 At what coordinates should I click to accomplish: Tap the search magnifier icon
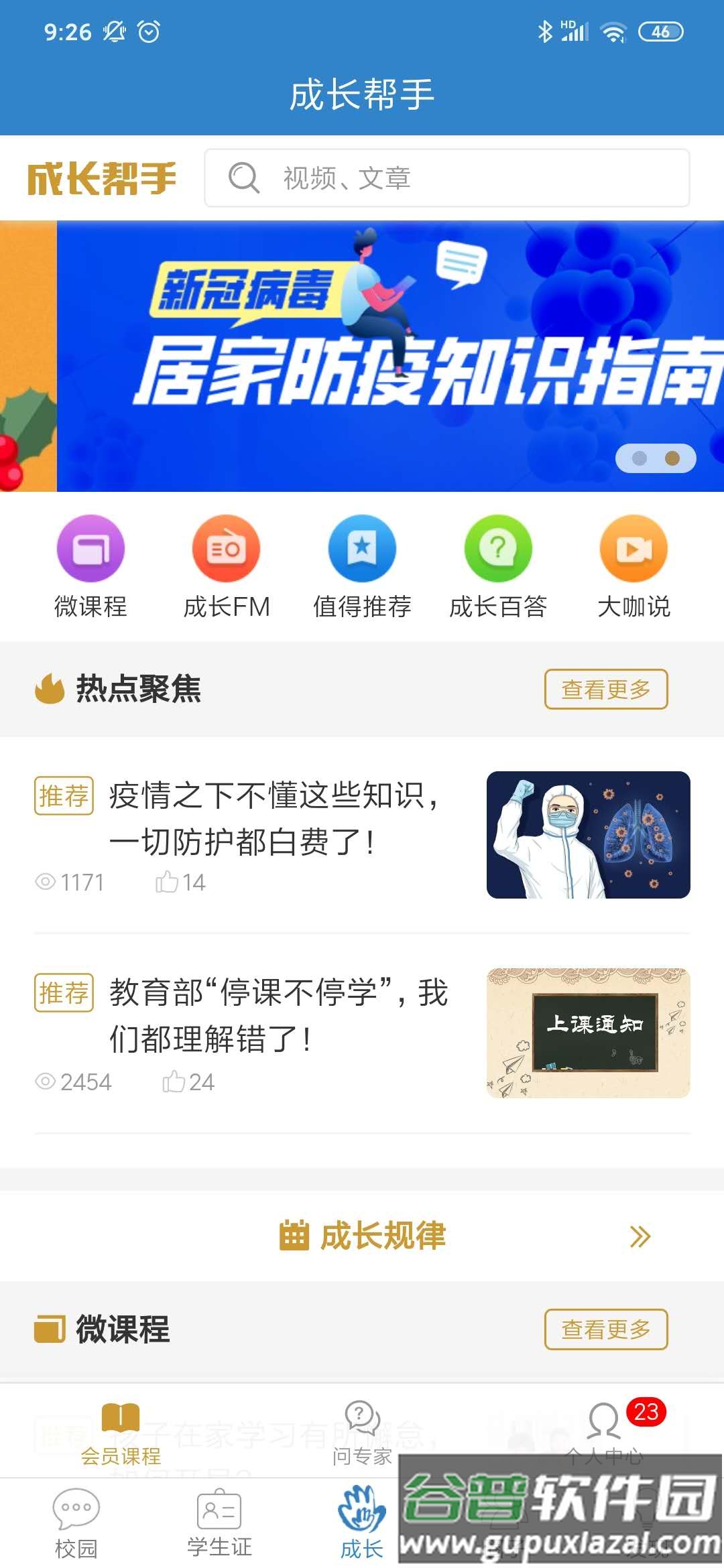(243, 178)
